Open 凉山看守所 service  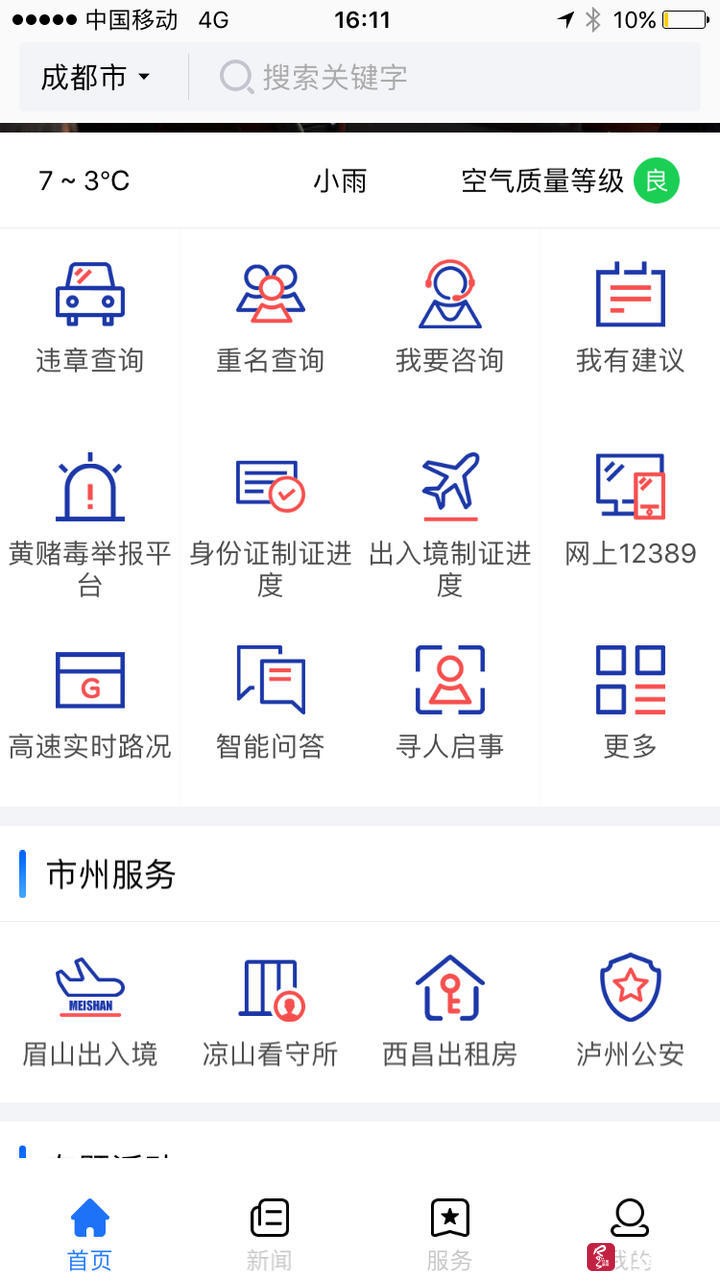270,1010
